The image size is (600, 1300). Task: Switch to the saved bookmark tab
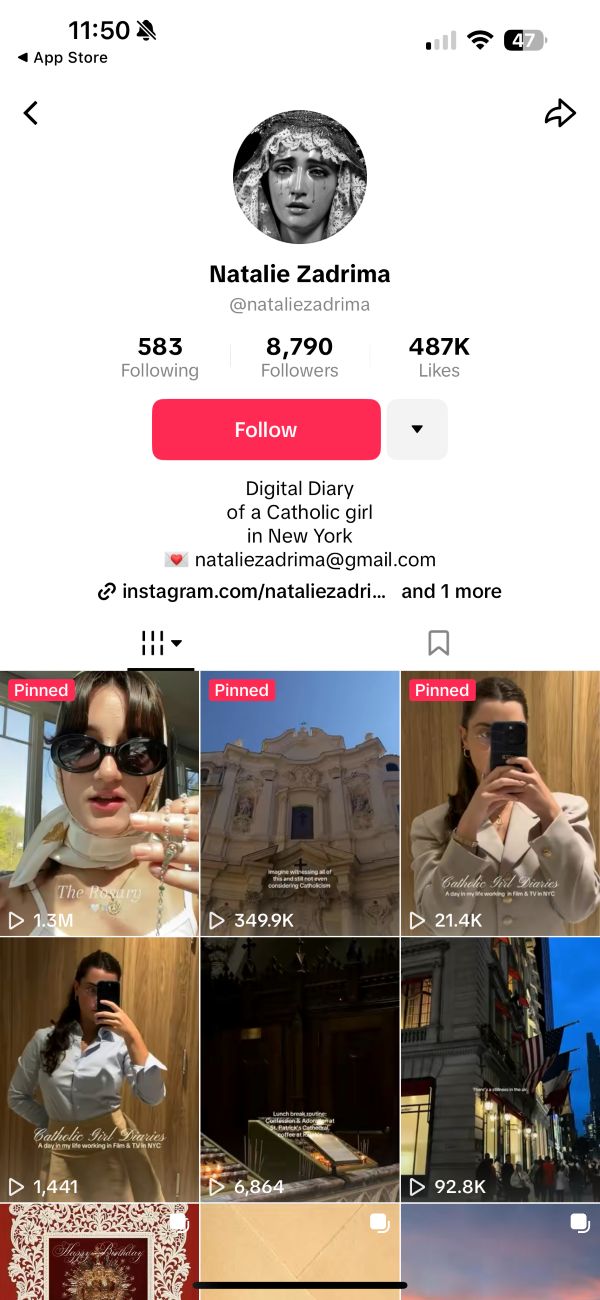click(438, 643)
